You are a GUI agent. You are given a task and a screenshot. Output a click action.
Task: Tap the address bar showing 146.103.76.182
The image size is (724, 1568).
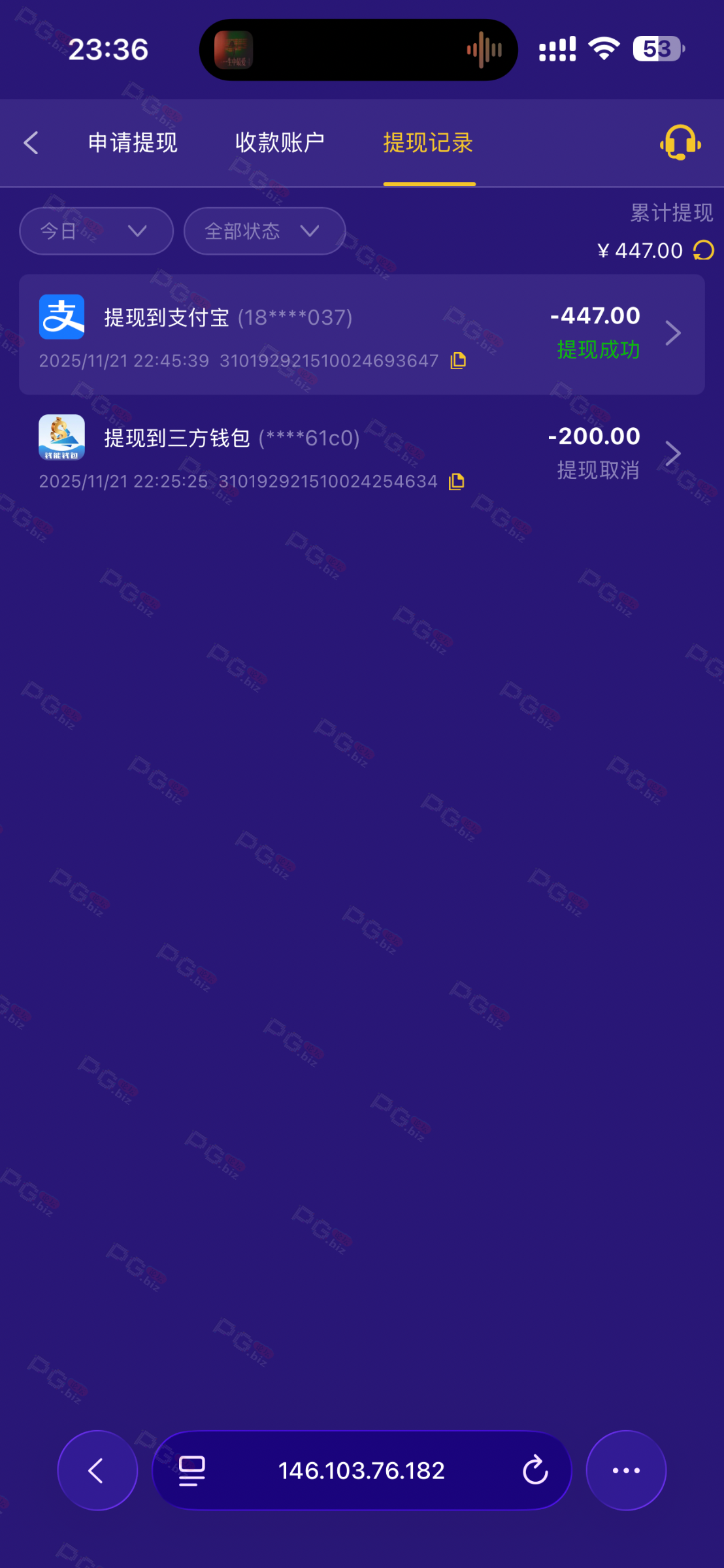361,1471
